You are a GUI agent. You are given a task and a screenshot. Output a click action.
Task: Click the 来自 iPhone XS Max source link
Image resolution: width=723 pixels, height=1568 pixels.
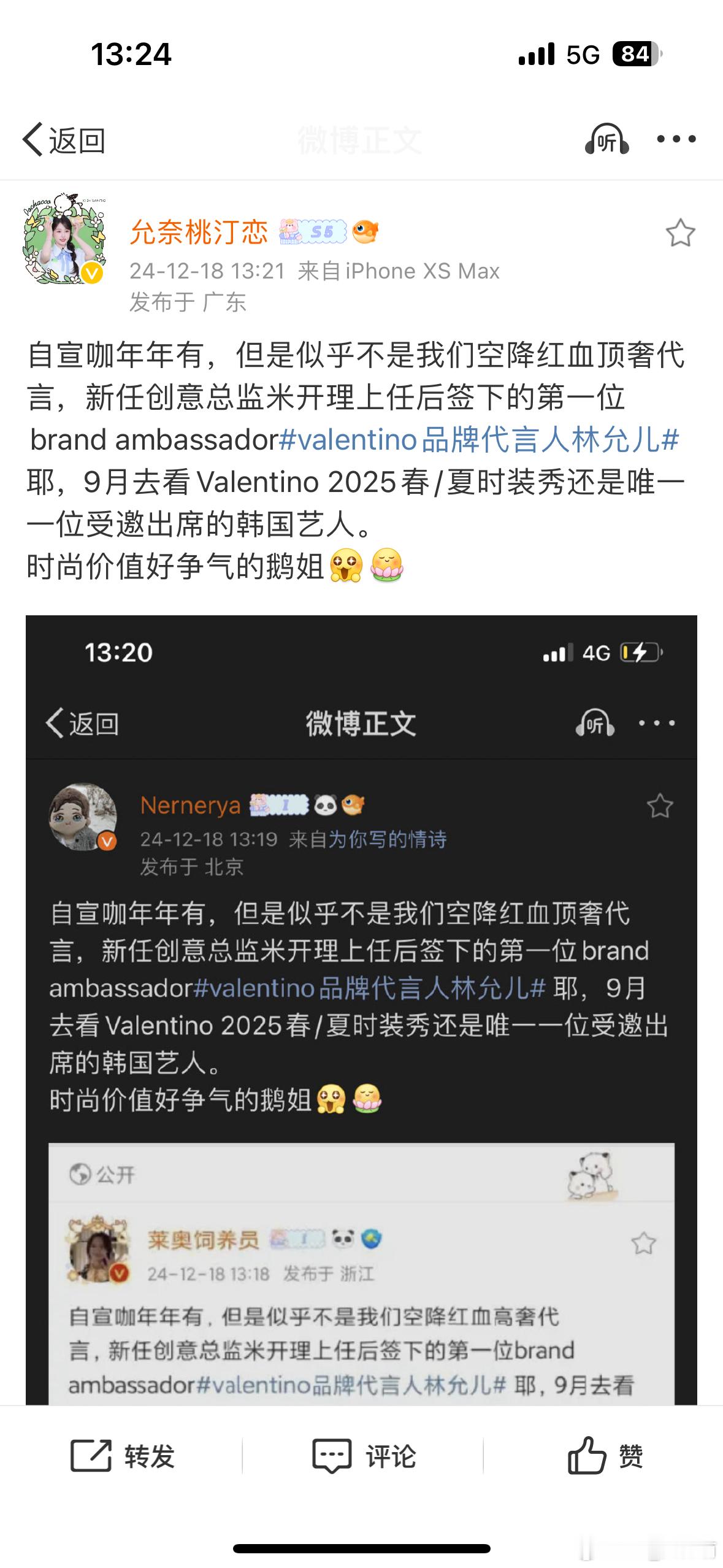(x=399, y=271)
